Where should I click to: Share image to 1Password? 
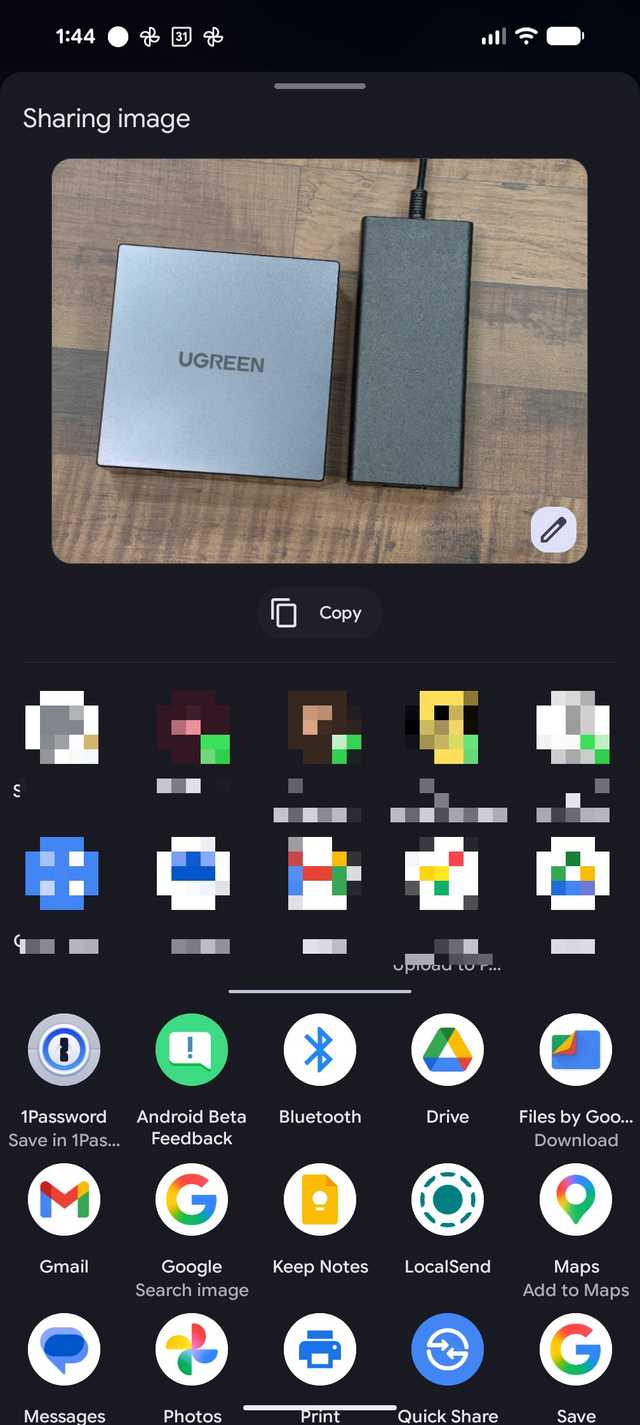click(x=64, y=1050)
